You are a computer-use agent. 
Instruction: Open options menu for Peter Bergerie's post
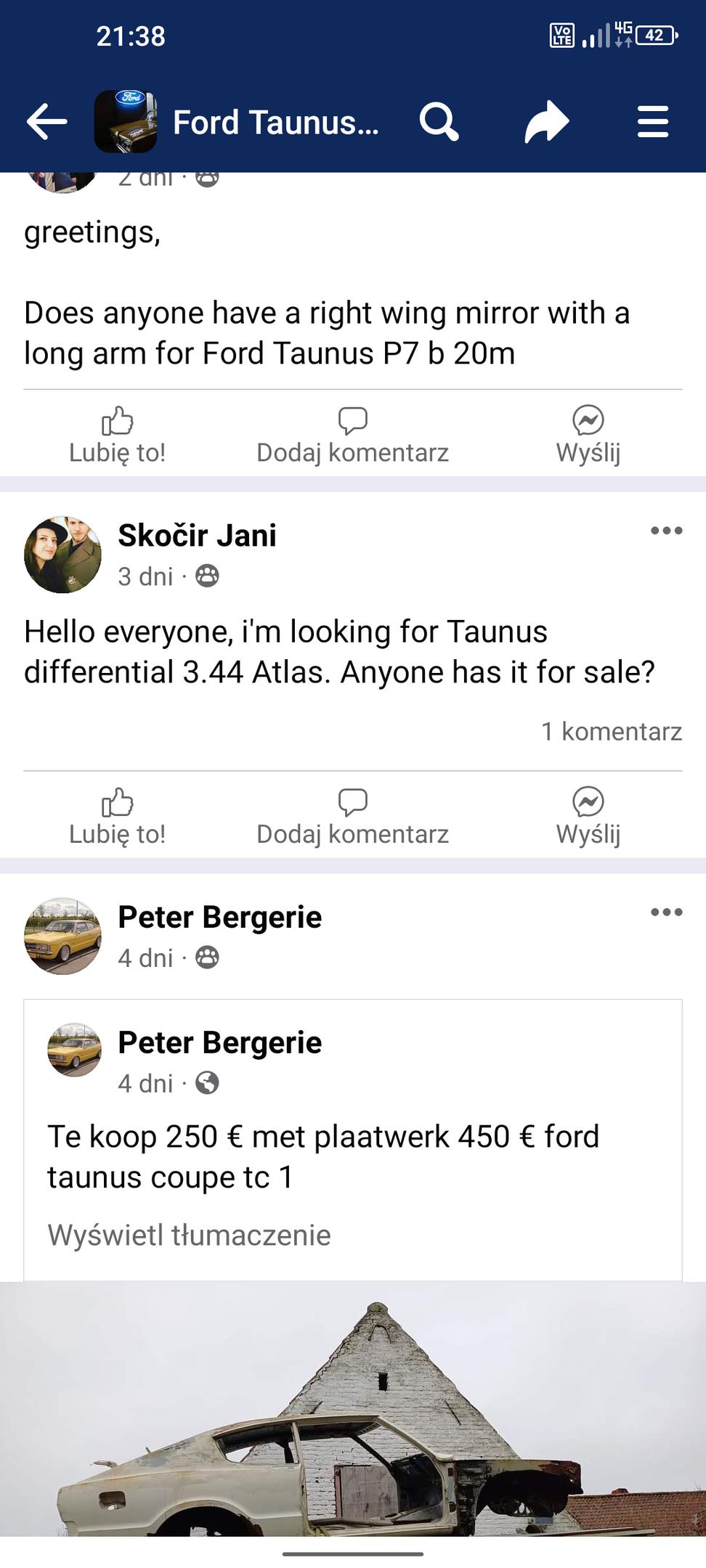(666, 912)
